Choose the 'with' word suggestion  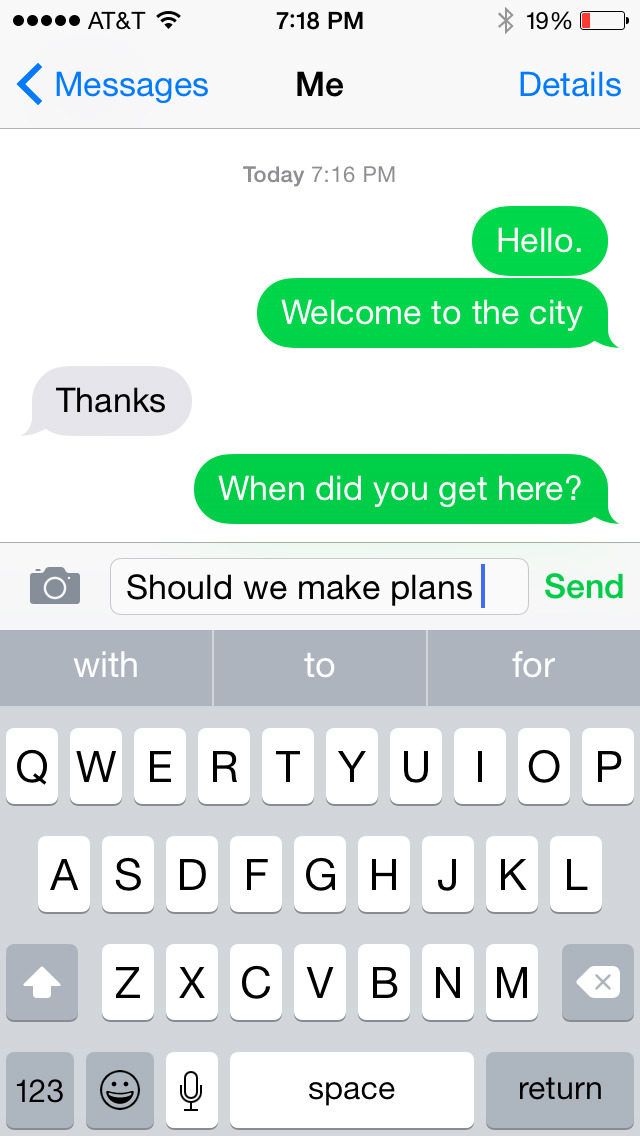(x=106, y=666)
